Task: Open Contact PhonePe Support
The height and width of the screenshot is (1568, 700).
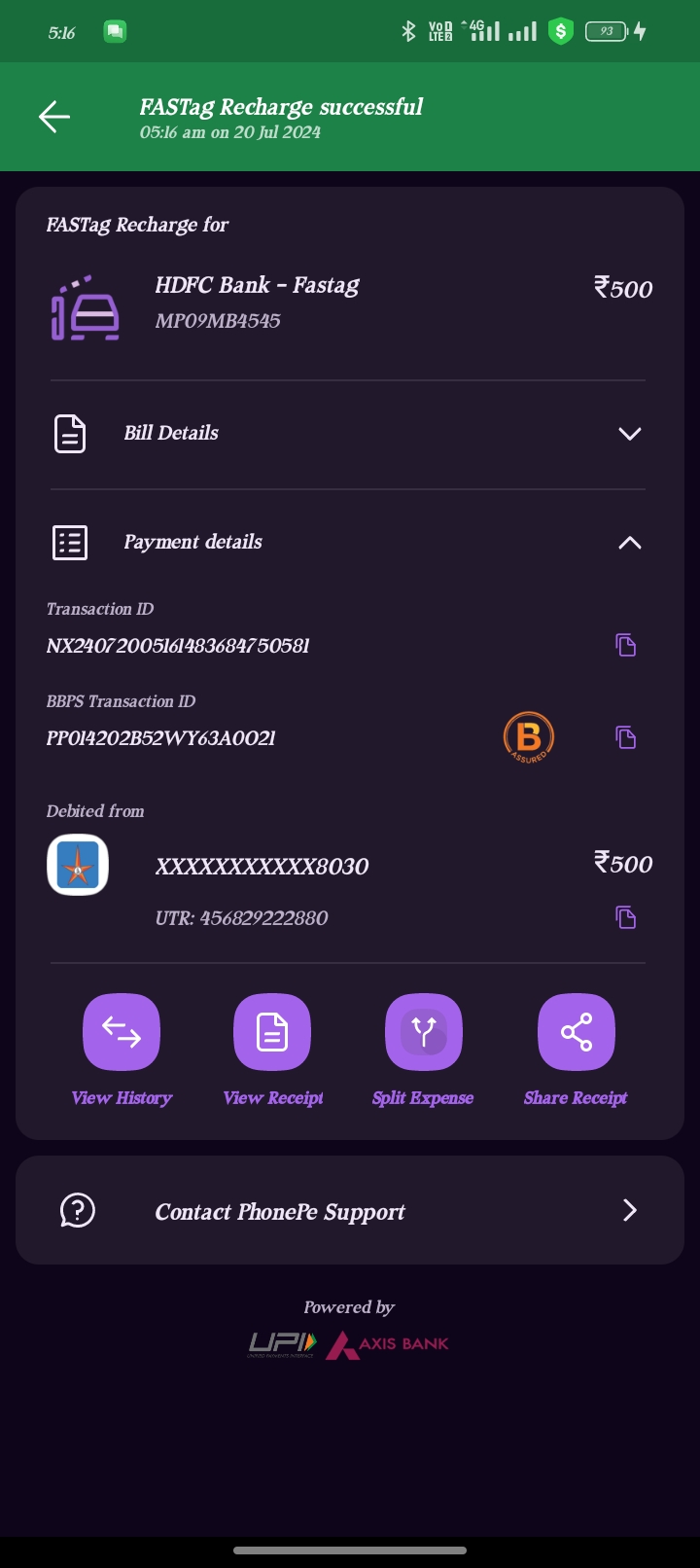Action: tap(350, 1211)
